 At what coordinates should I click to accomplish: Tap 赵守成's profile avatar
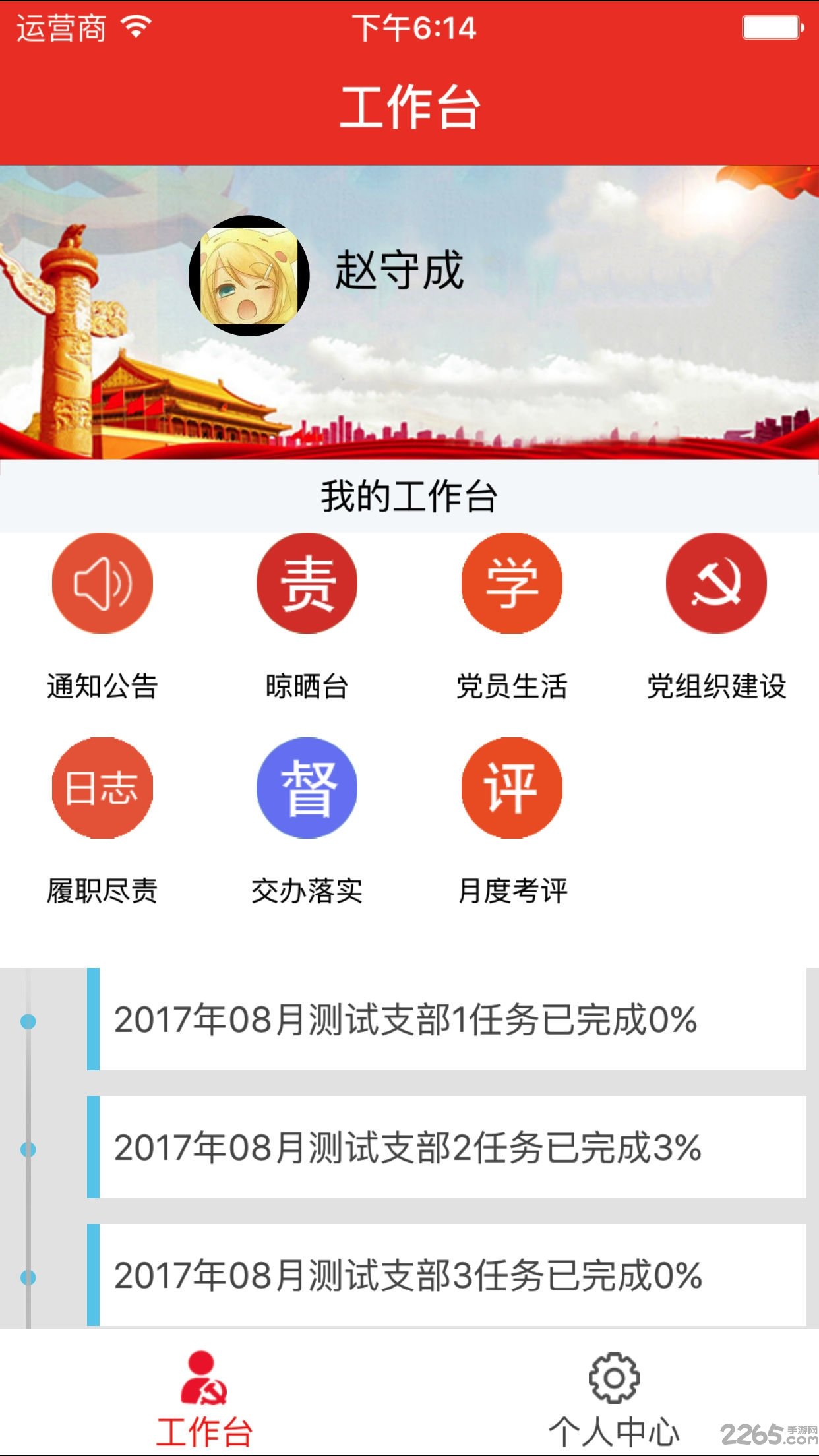pyautogui.click(x=249, y=276)
